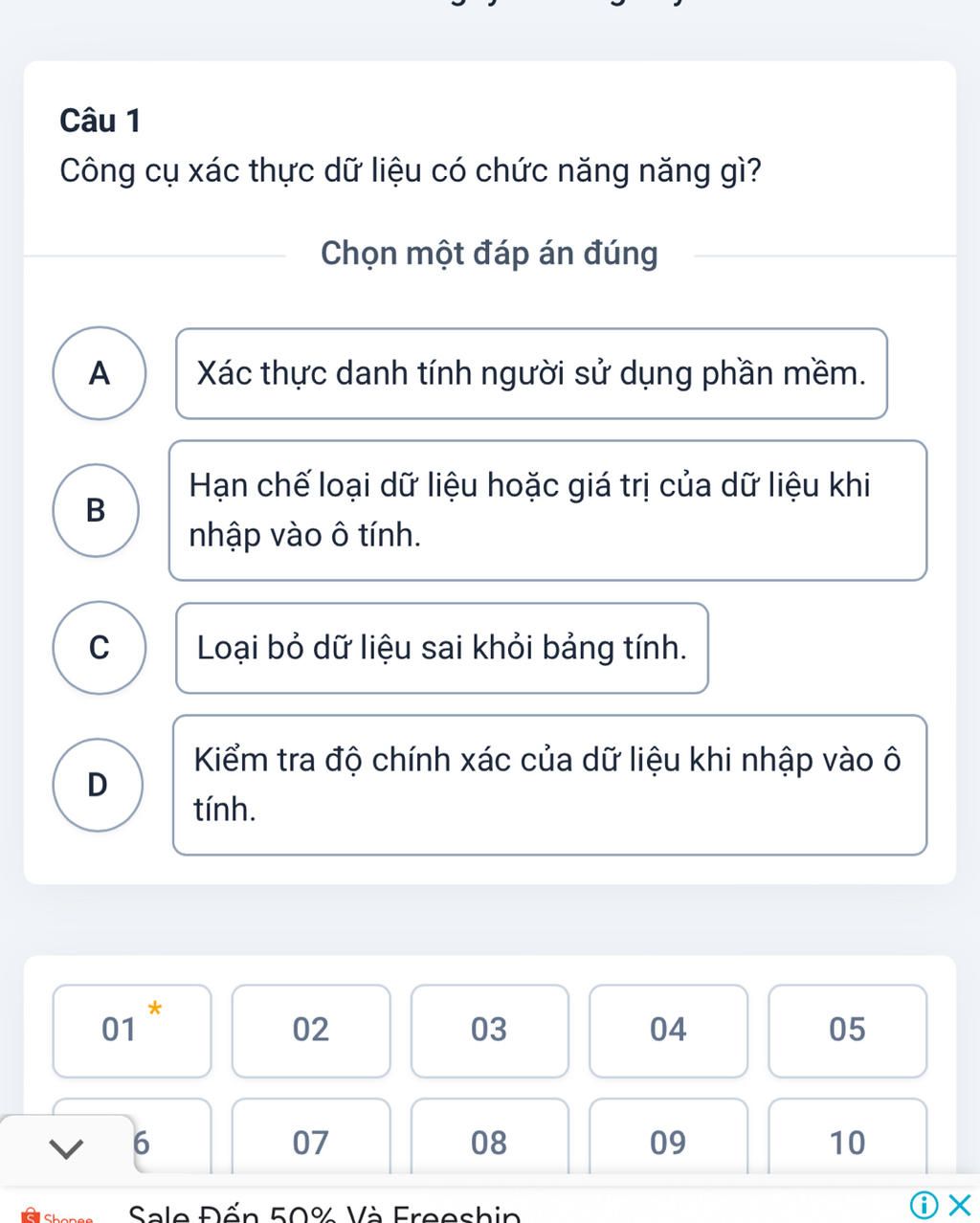Navigate to question 04
The image size is (980, 1223).
pyautogui.click(x=668, y=1030)
